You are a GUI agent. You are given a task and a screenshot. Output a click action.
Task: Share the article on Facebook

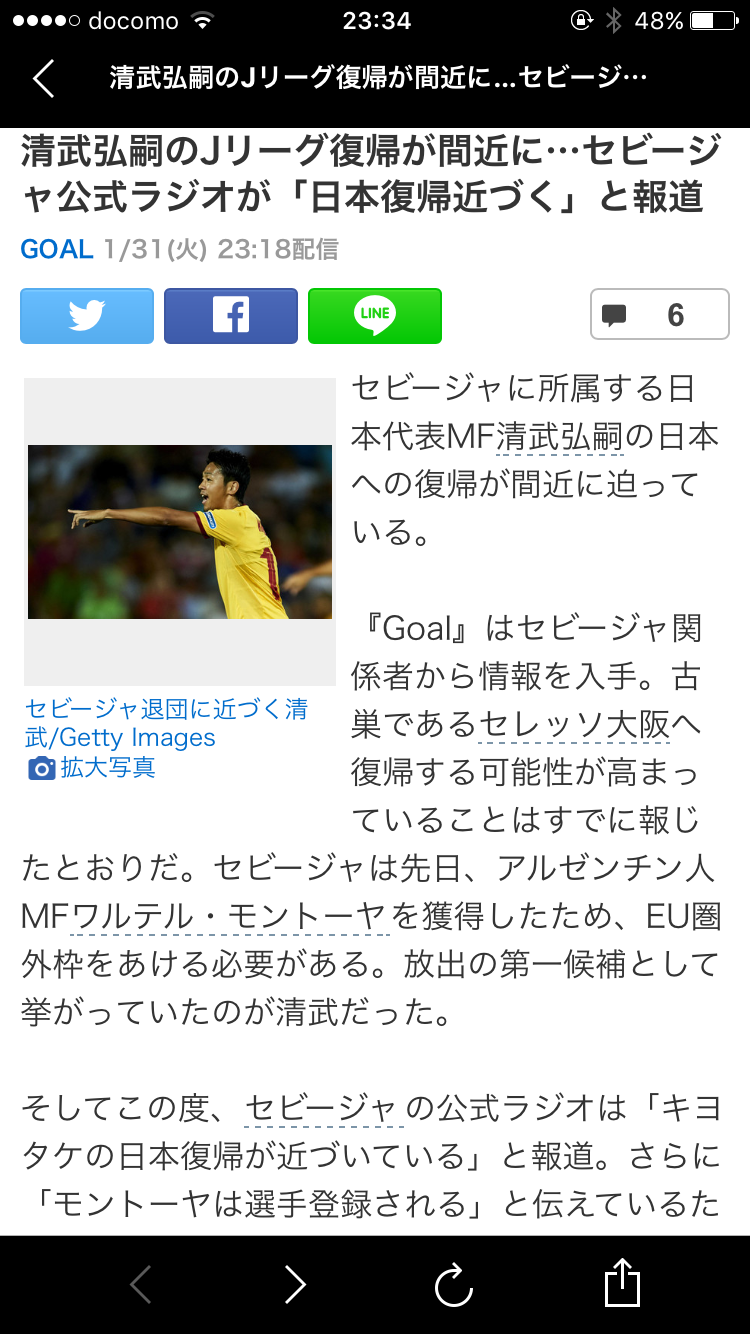(x=231, y=316)
